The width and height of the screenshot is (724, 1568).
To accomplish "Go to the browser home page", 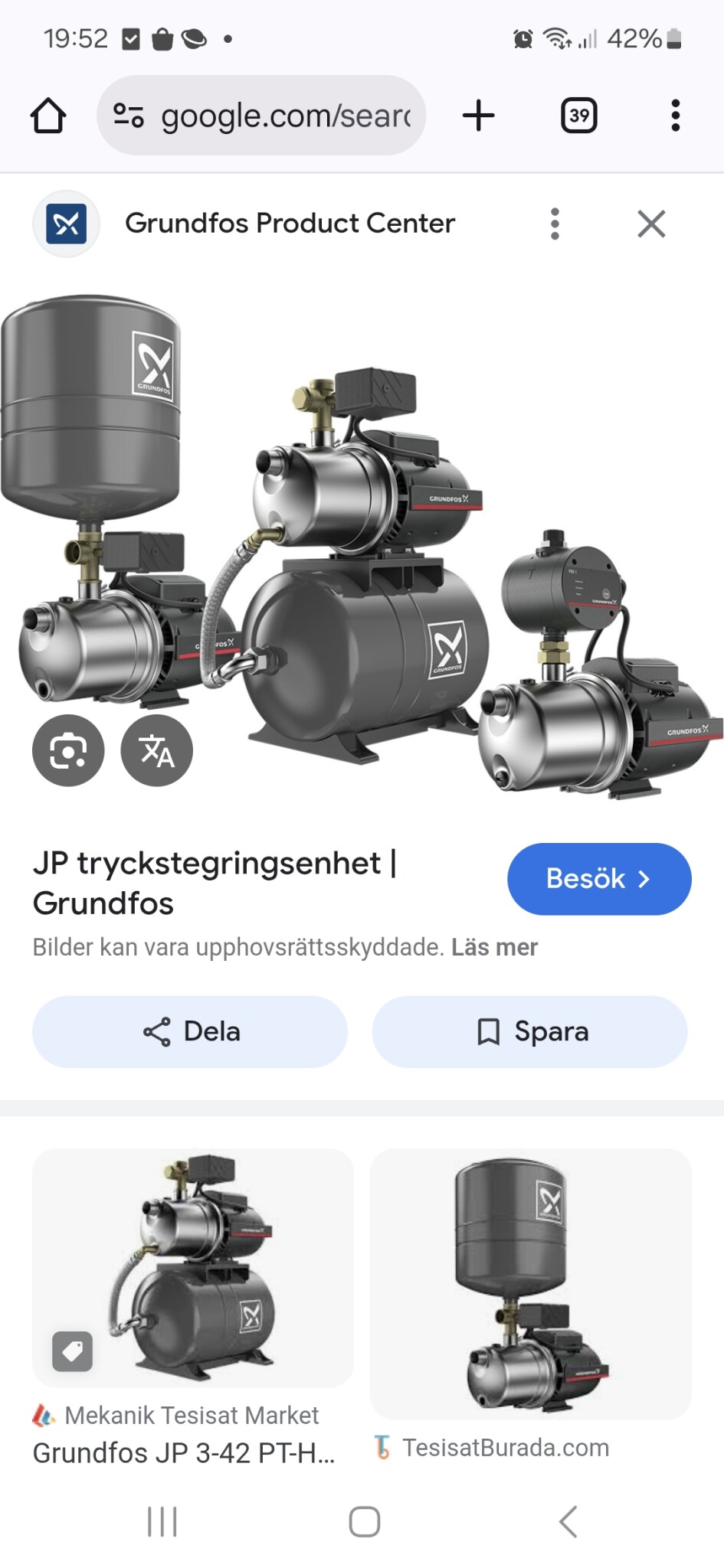I will pos(48,116).
